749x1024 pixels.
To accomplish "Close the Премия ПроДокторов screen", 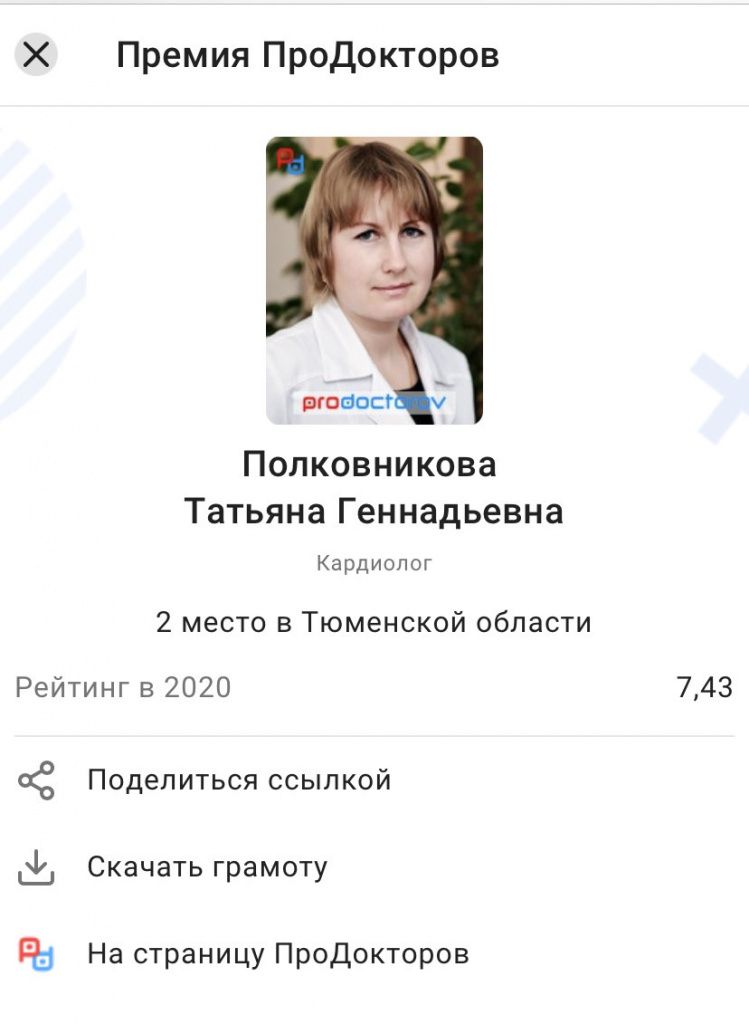I will tap(36, 55).
